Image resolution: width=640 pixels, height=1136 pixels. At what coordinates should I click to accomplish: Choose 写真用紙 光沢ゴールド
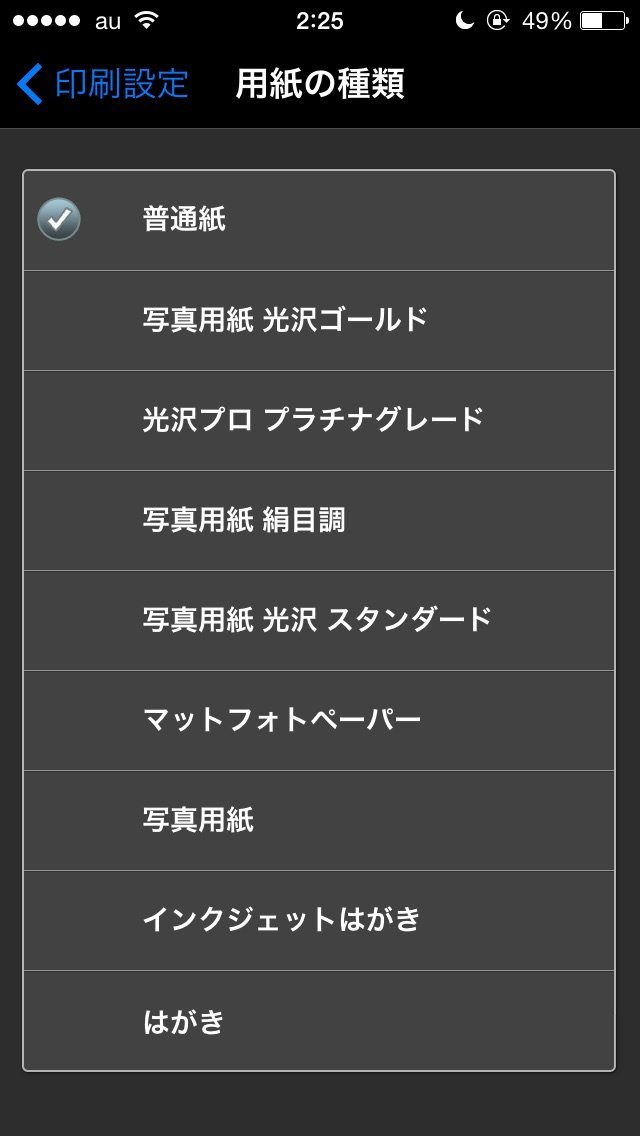pyautogui.click(x=318, y=320)
